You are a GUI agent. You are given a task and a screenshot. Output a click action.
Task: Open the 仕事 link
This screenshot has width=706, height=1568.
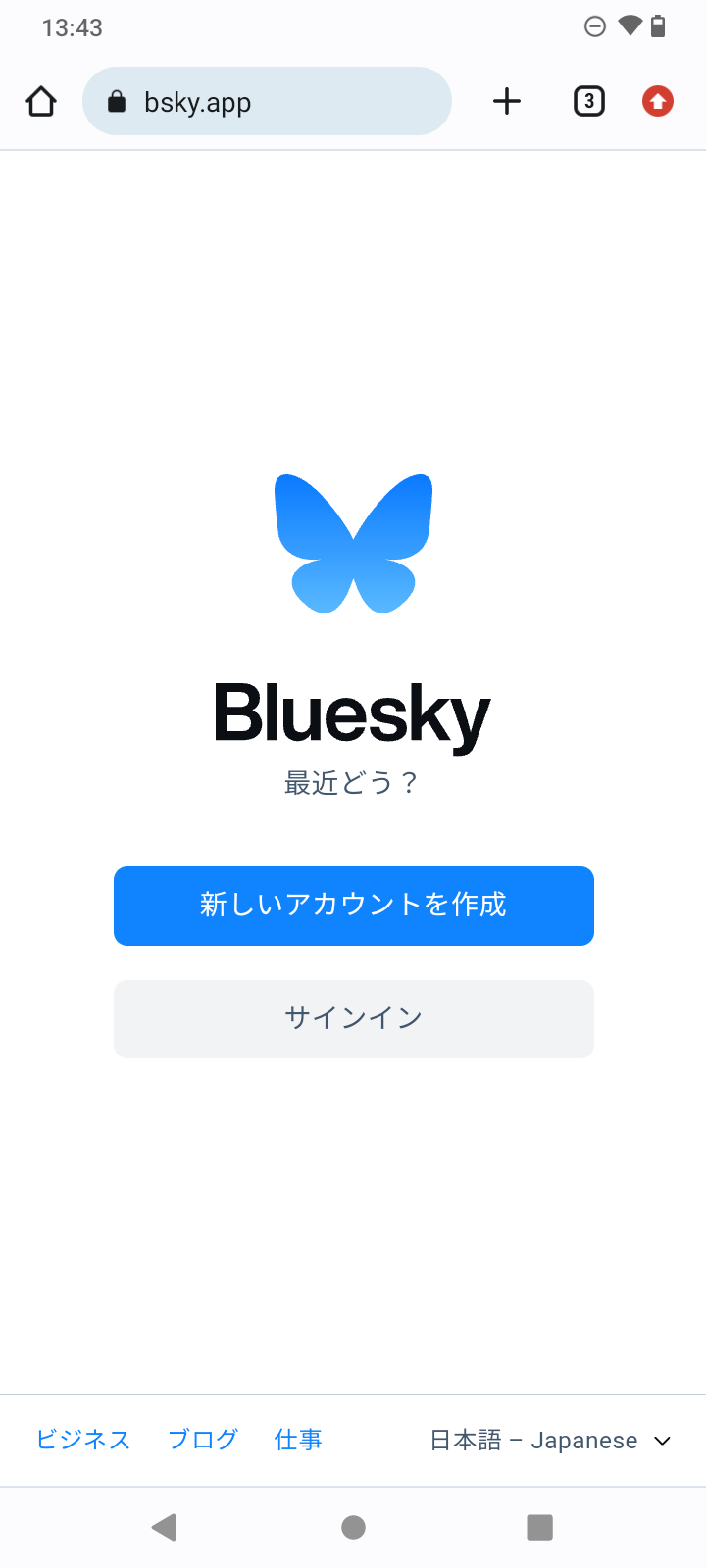coord(298,1440)
